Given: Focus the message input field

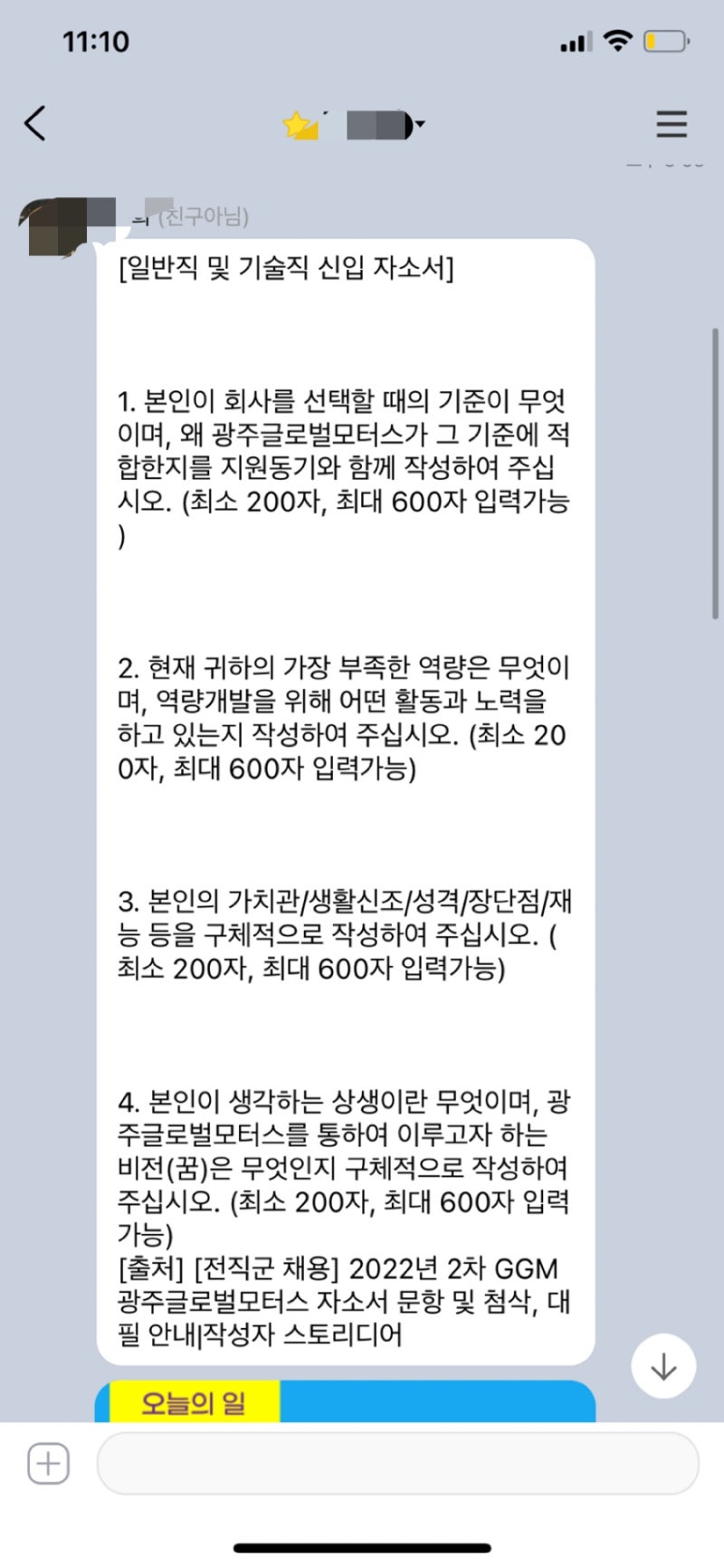Looking at the screenshot, I should 397,1464.
